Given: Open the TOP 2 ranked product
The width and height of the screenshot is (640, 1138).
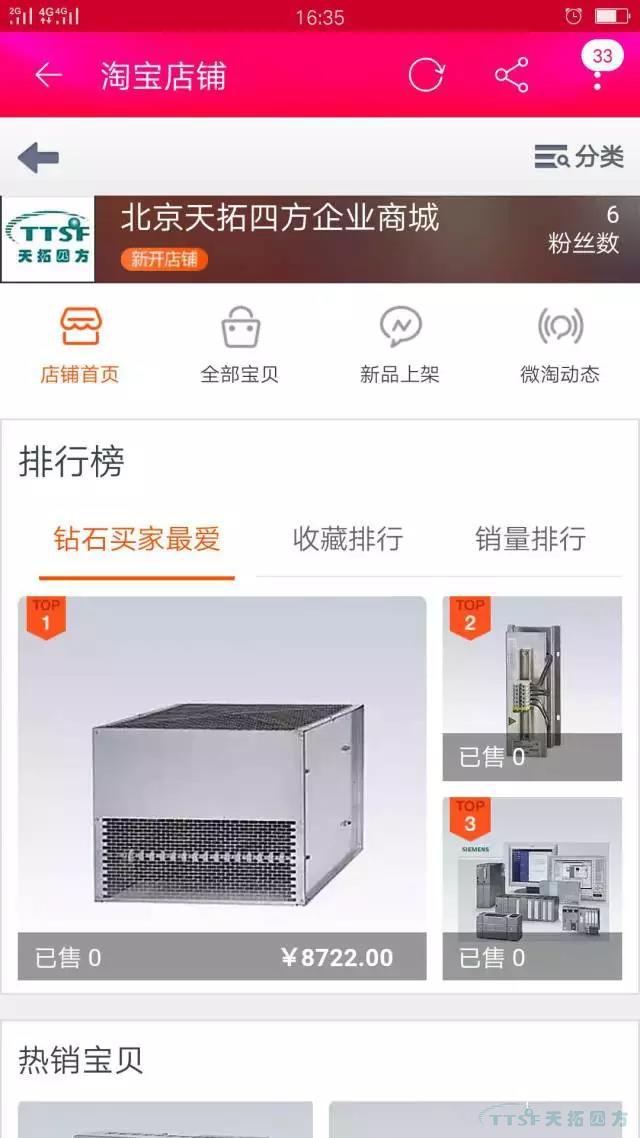Looking at the screenshot, I should [x=532, y=688].
